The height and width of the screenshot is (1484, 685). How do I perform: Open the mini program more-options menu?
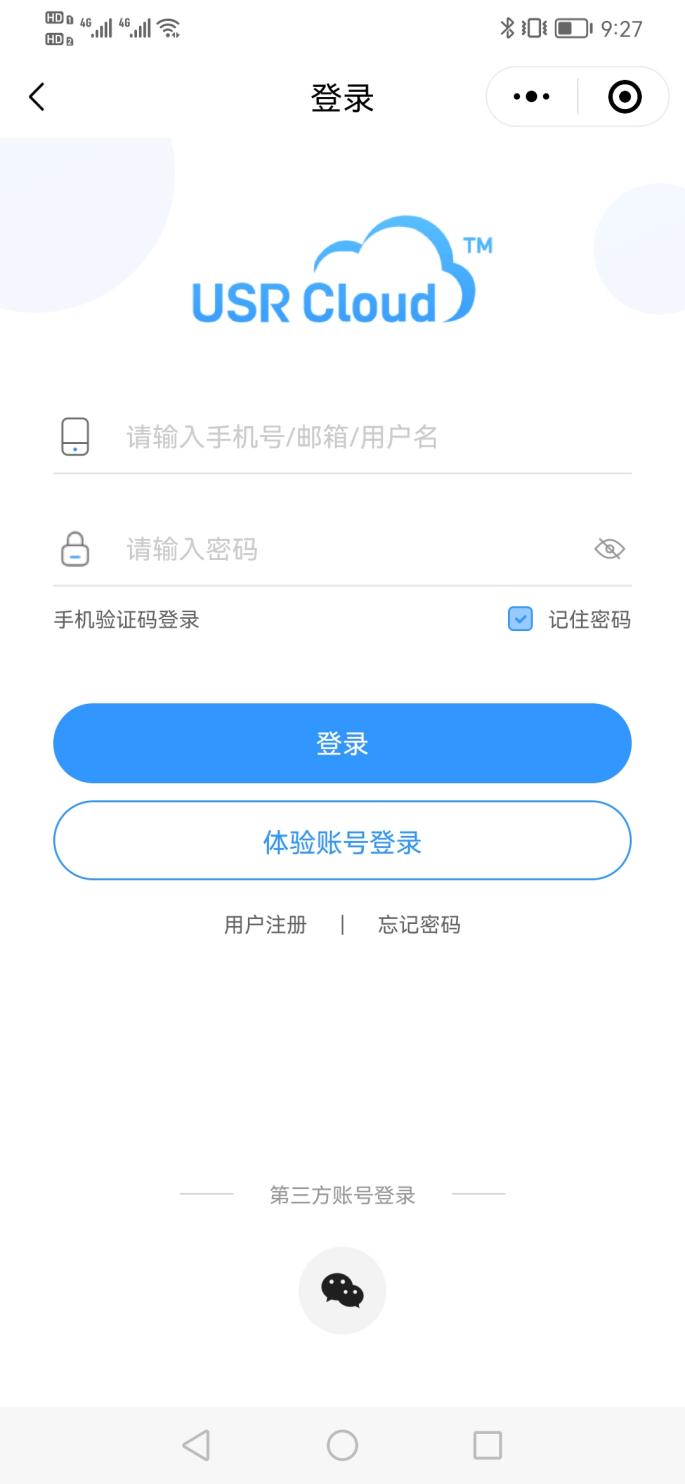(x=531, y=97)
